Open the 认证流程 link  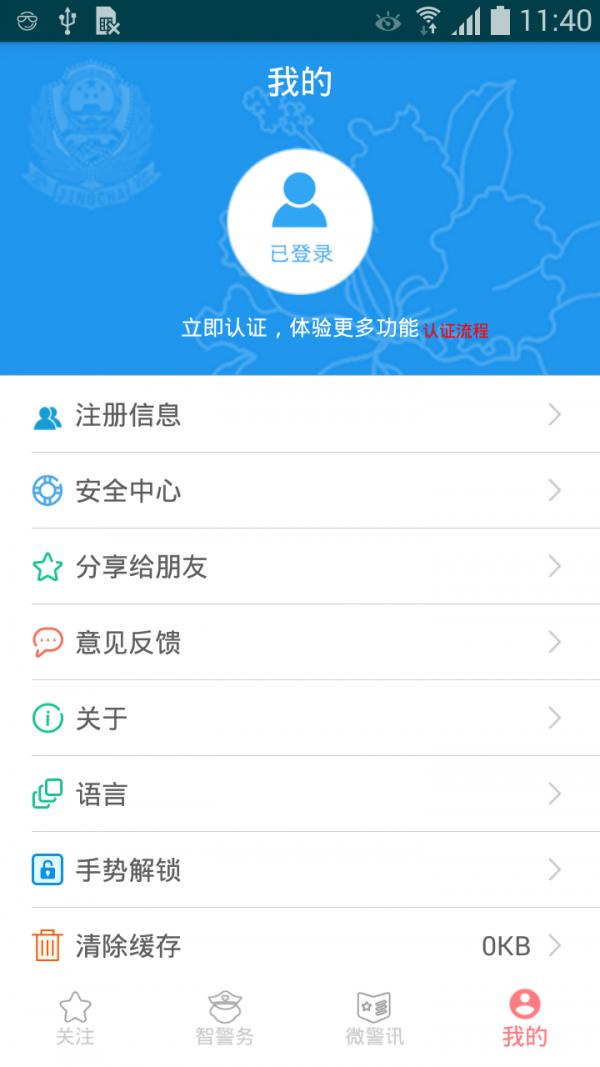click(456, 330)
